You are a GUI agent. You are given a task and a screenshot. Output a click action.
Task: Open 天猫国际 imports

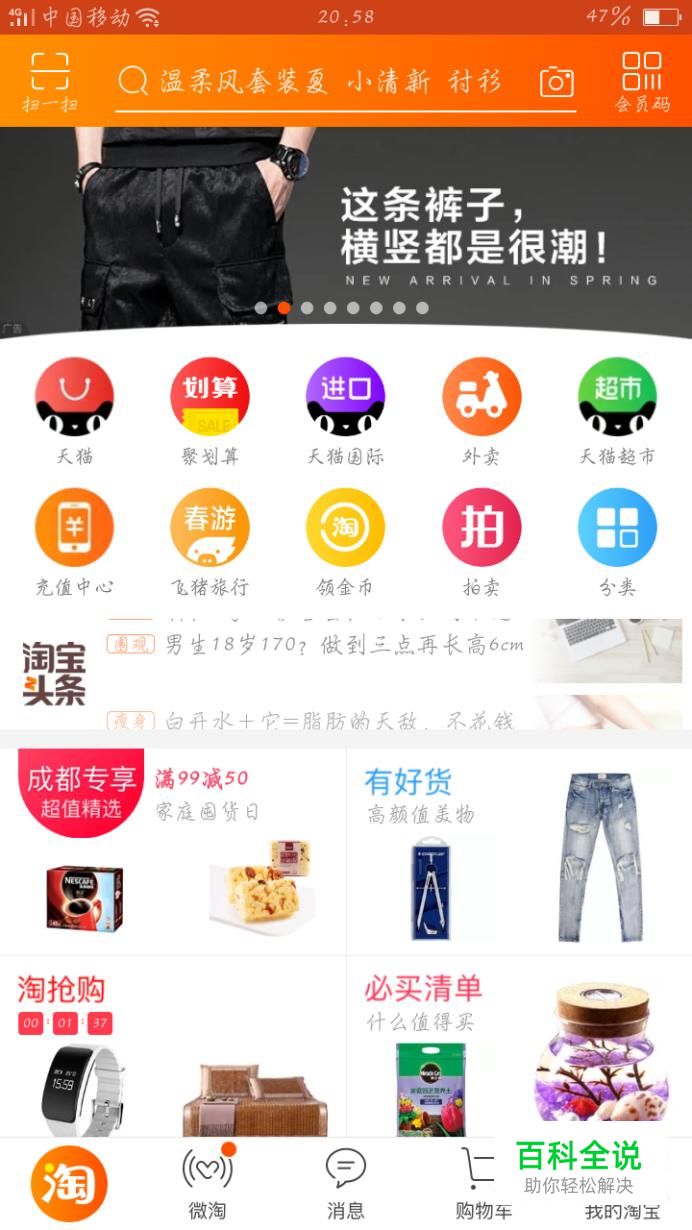coord(345,410)
